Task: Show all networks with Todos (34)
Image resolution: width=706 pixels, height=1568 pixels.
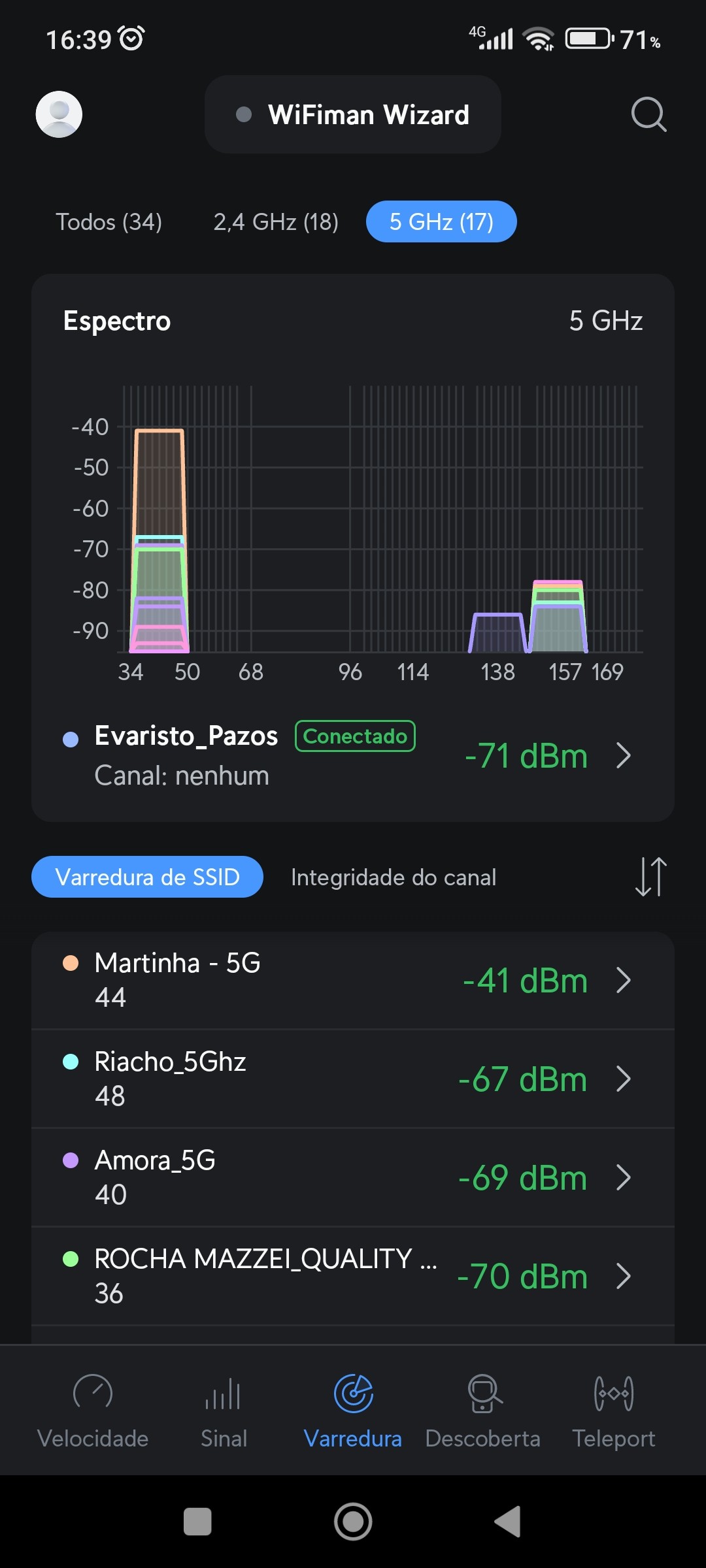Action: coord(109,222)
